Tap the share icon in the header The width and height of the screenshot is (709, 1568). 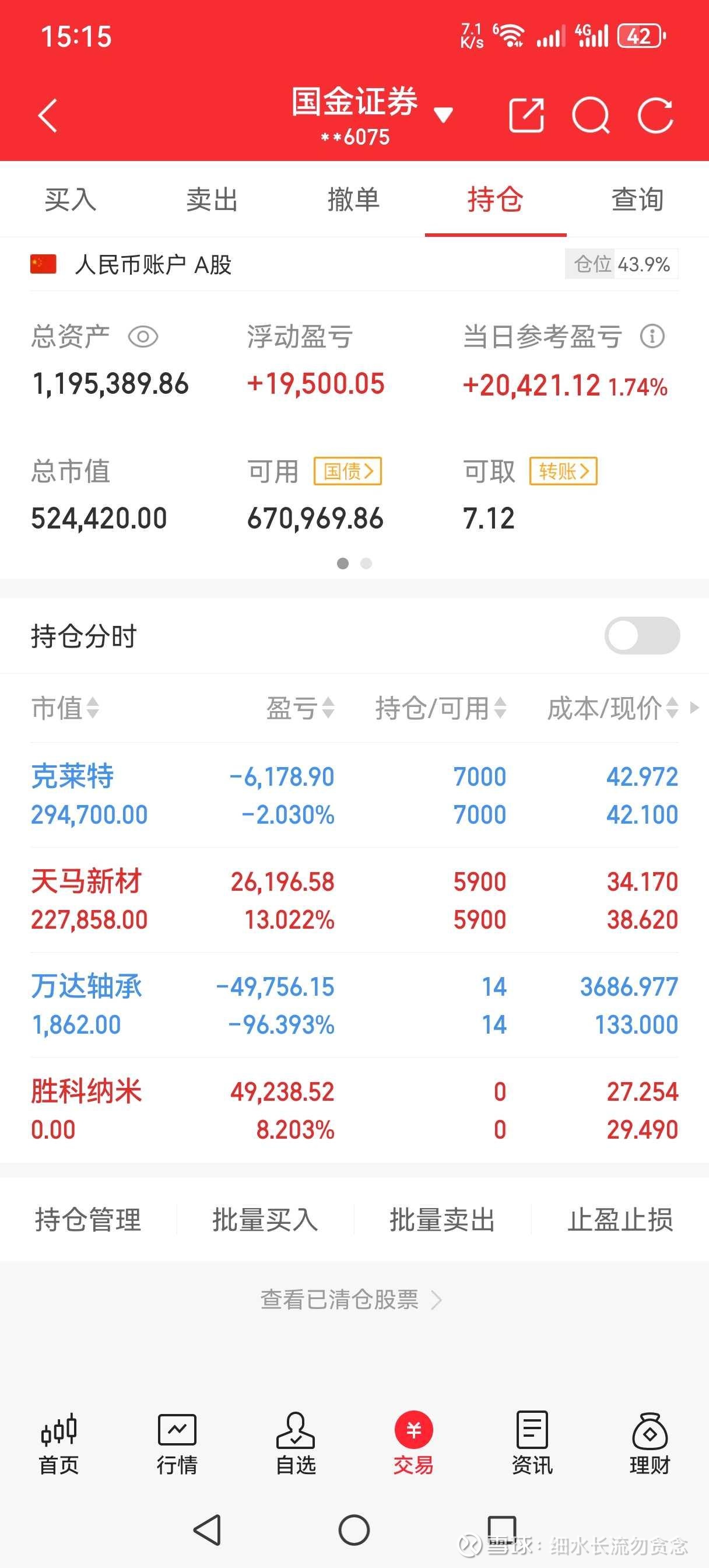(527, 115)
